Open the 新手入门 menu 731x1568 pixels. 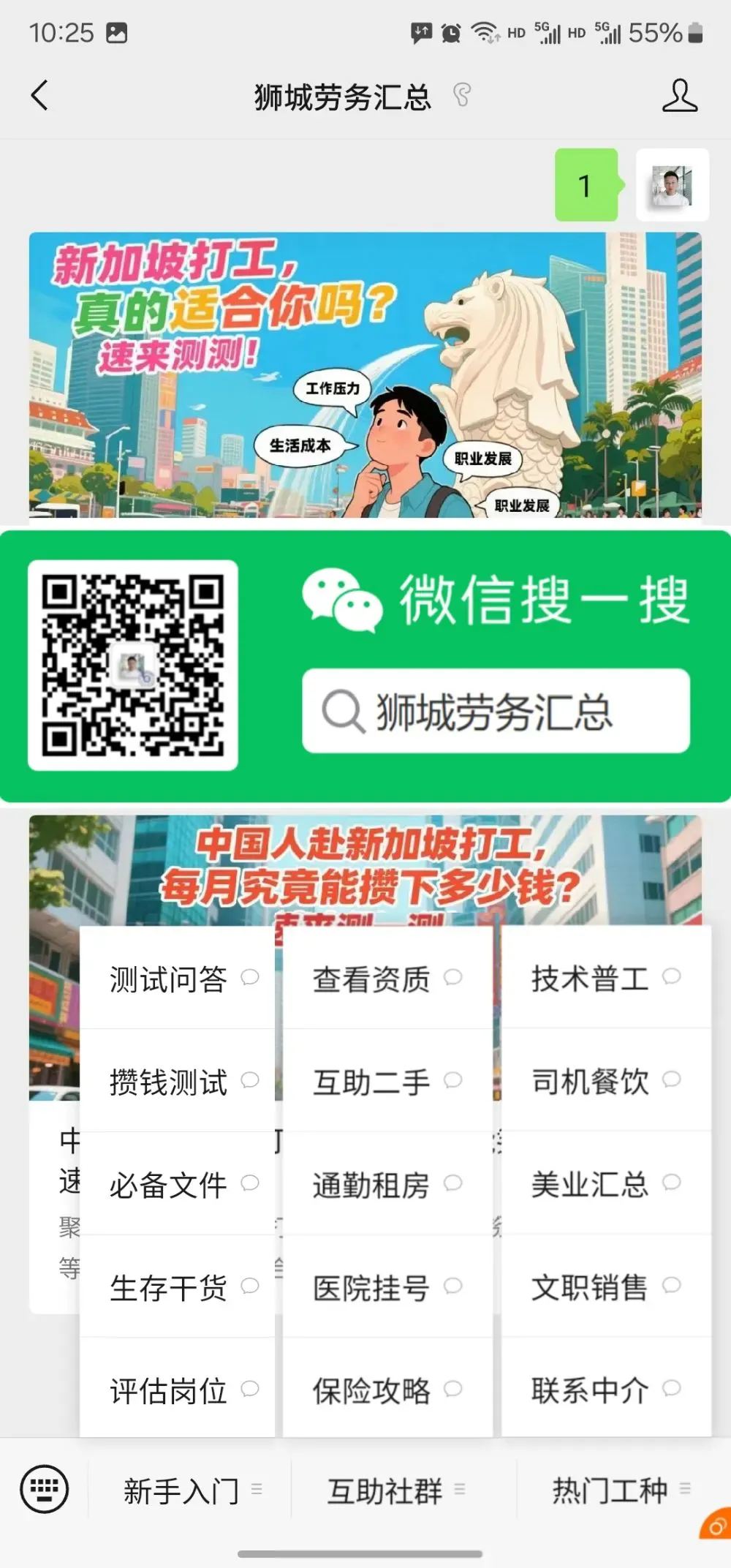pyautogui.click(x=190, y=1490)
